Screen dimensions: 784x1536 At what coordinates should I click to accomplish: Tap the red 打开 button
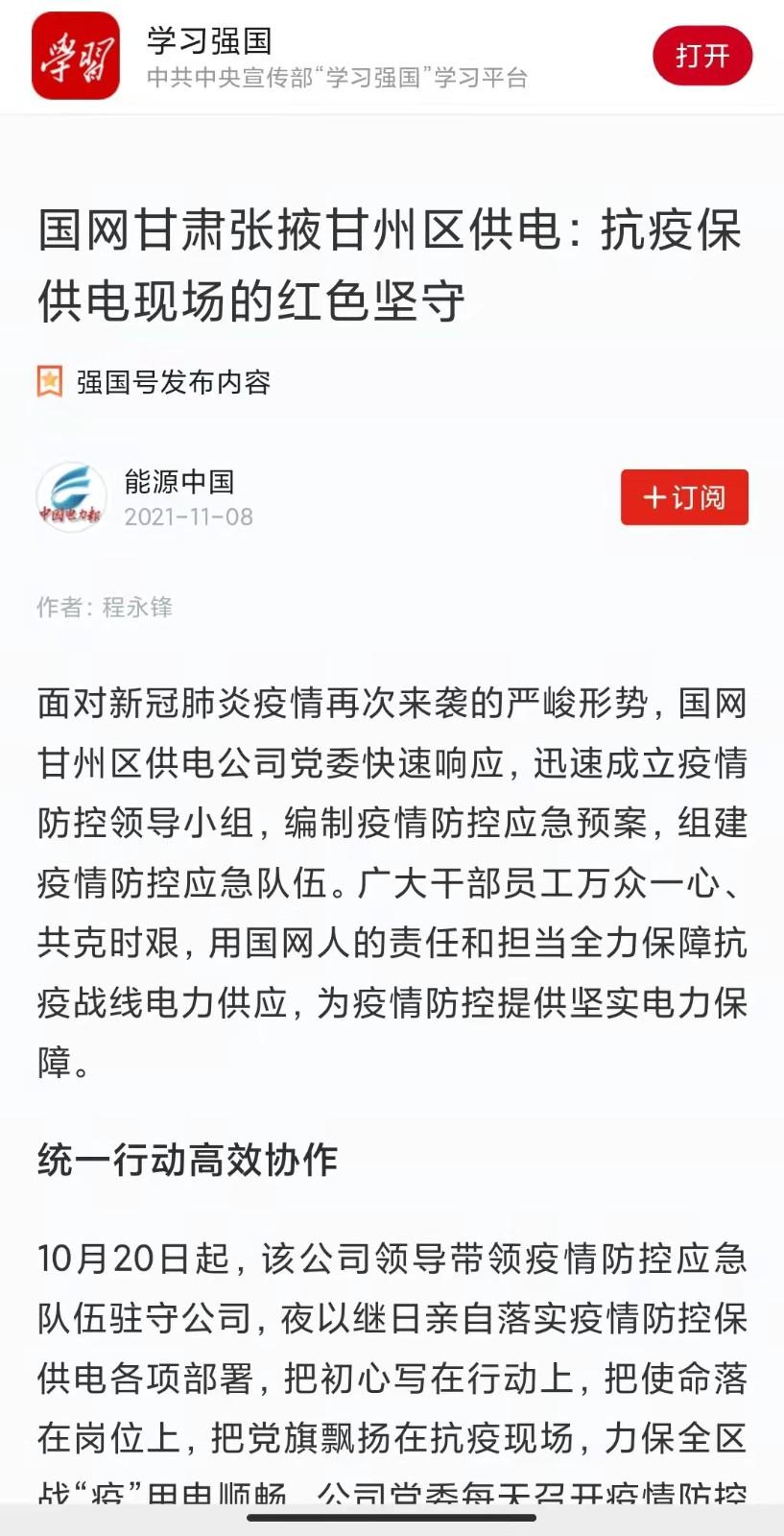tap(701, 57)
